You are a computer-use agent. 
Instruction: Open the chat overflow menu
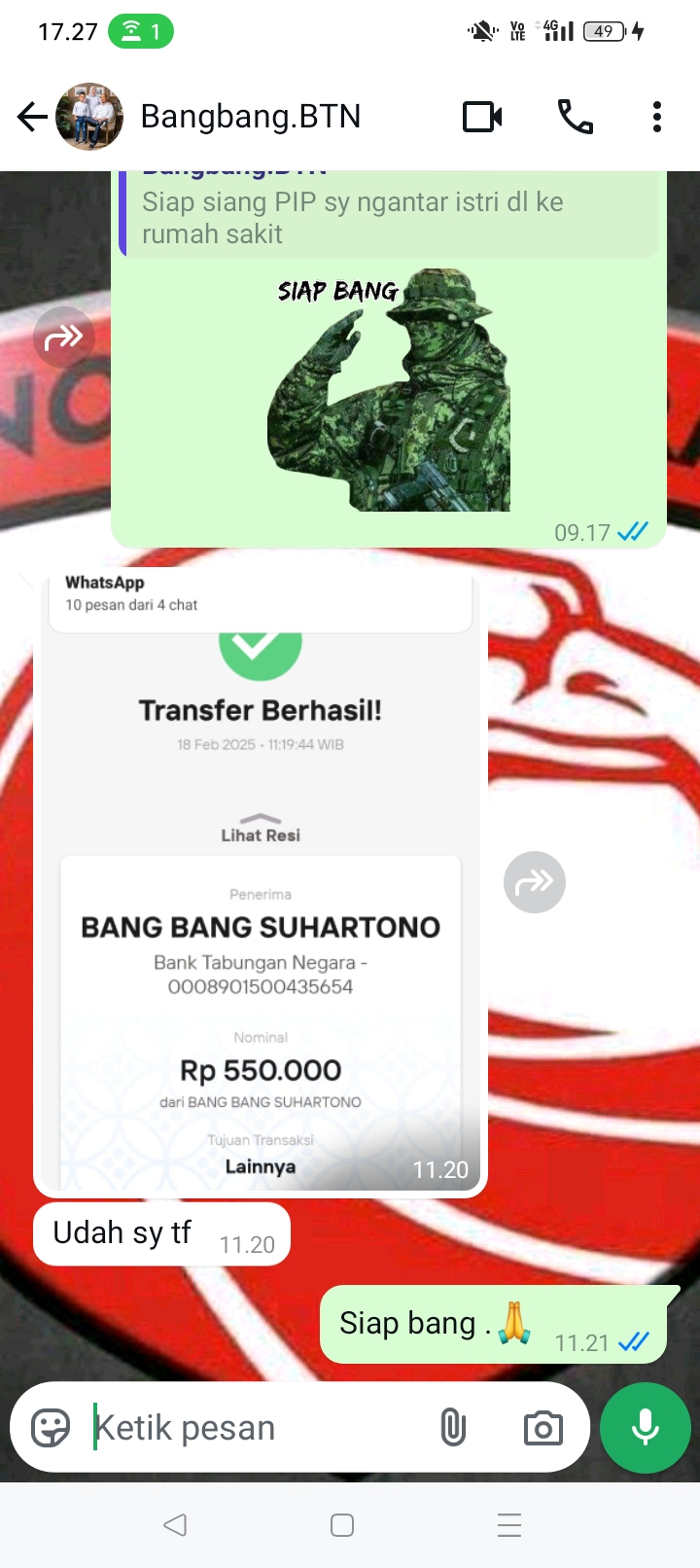point(657,117)
